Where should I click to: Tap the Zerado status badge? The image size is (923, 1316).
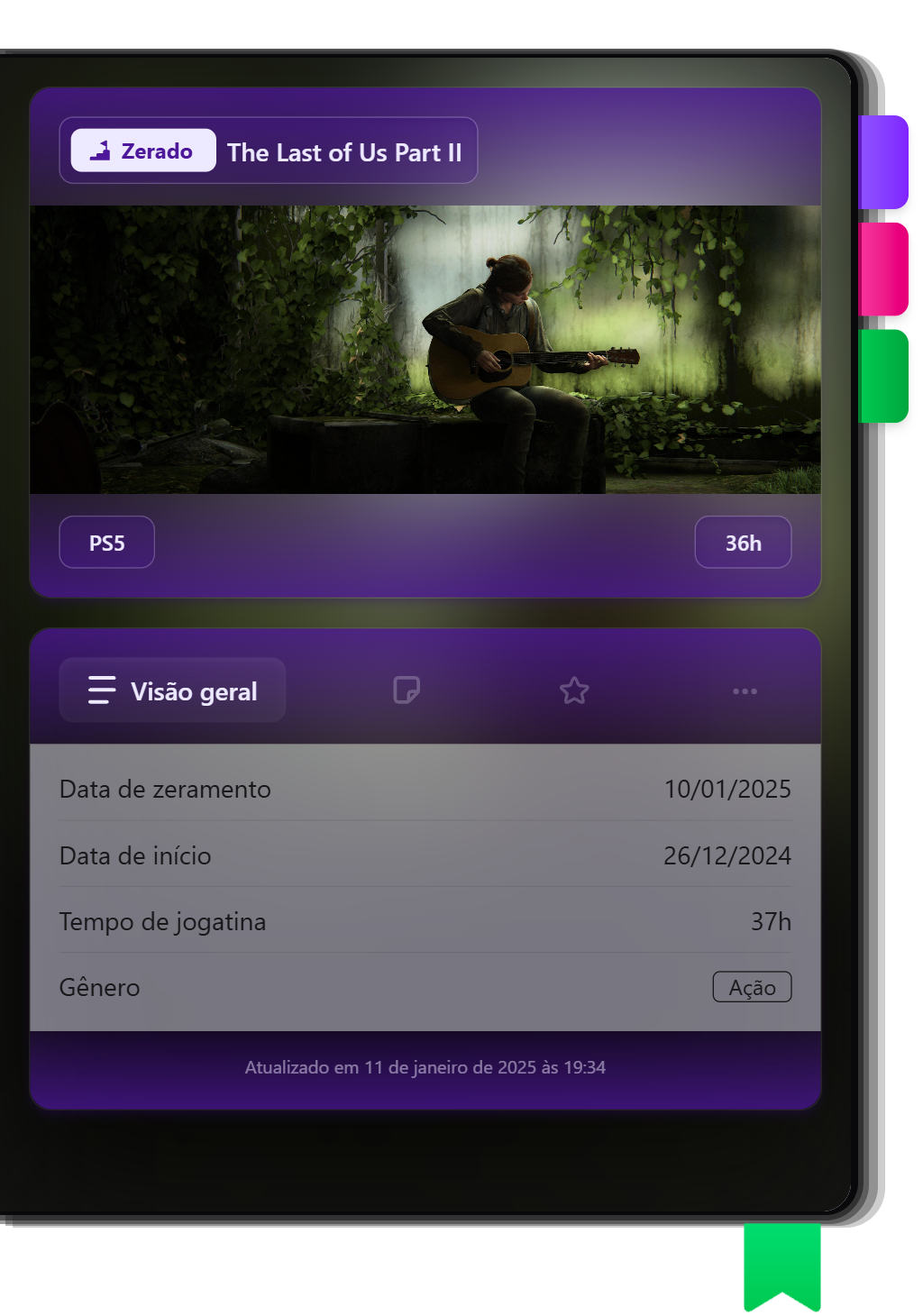tap(143, 151)
